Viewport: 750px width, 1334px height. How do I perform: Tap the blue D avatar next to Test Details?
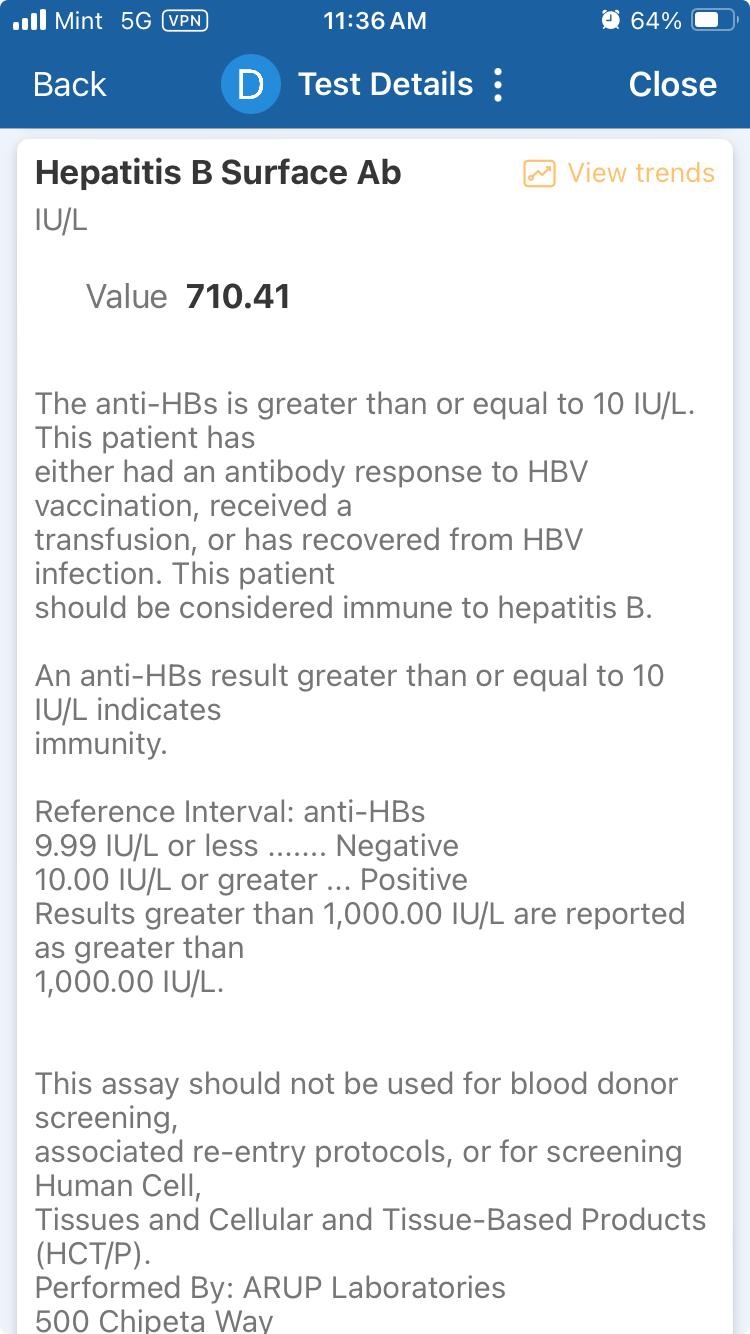click(x=251, y=84)
